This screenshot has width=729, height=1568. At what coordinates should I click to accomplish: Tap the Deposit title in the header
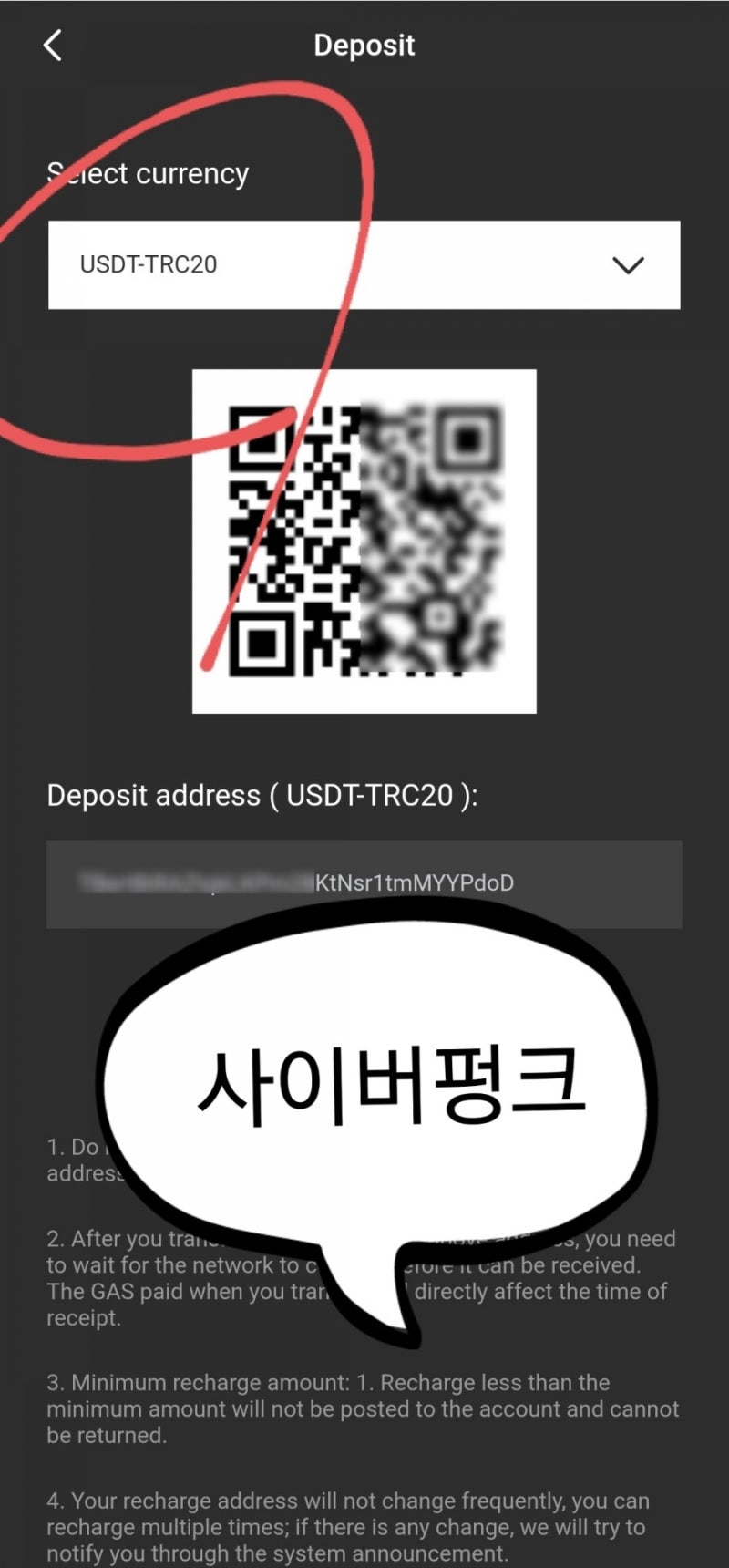coord(364,45)
